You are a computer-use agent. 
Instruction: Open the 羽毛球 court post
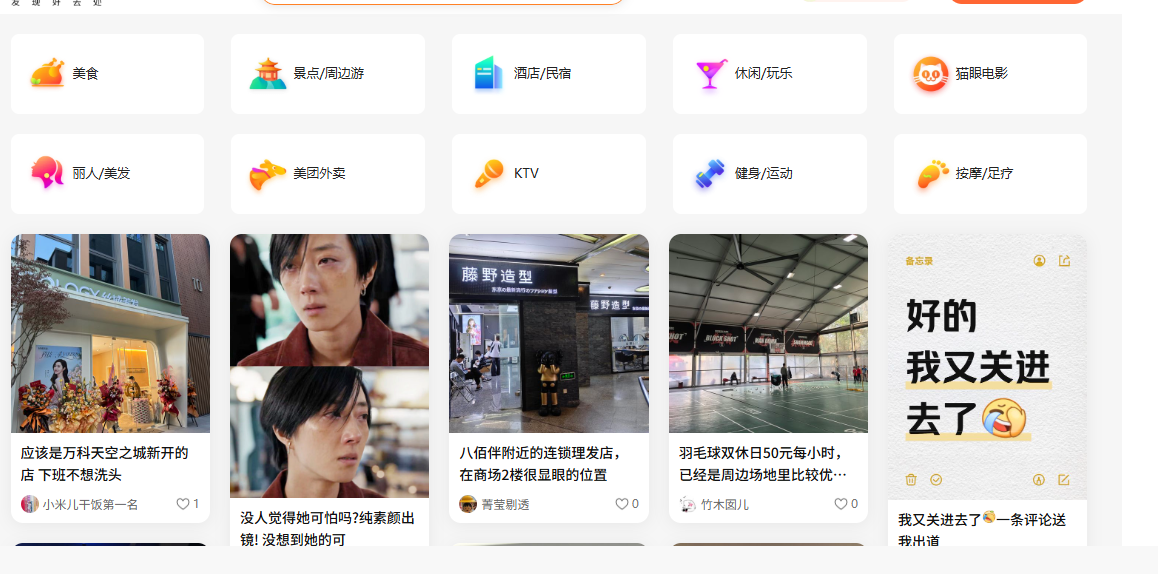tap(768, 333)
